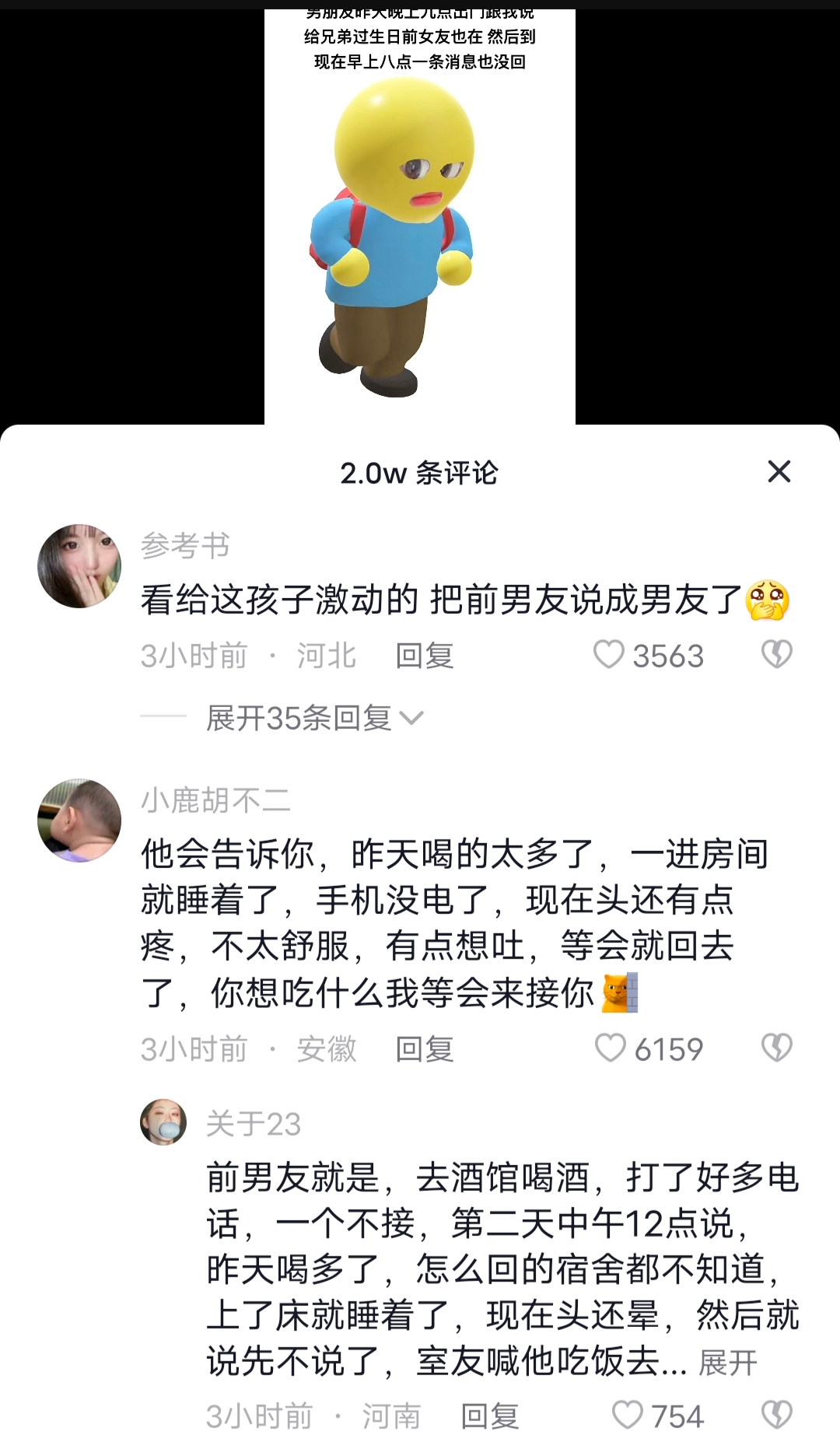Viewport: 840px width, 1456px height.
Task: Reply to 小鹿胡不二's comment
Action: pyautogui.click(x=424, y=1049)
